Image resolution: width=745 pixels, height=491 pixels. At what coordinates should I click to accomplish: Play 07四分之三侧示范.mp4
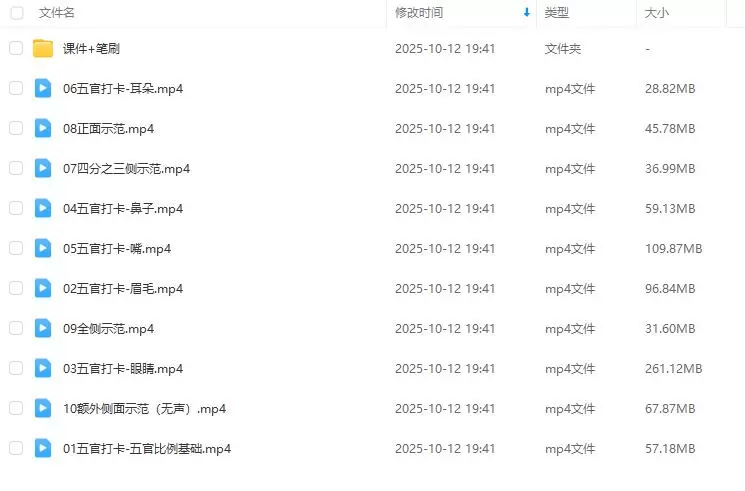[126, 168]
